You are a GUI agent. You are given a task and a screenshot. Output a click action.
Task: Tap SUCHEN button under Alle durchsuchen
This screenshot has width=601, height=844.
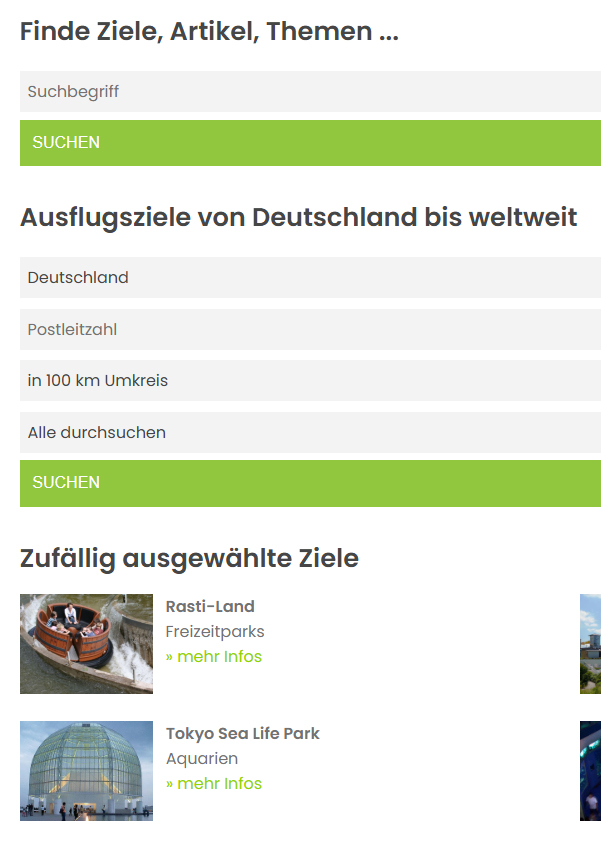tap(310, 483)
